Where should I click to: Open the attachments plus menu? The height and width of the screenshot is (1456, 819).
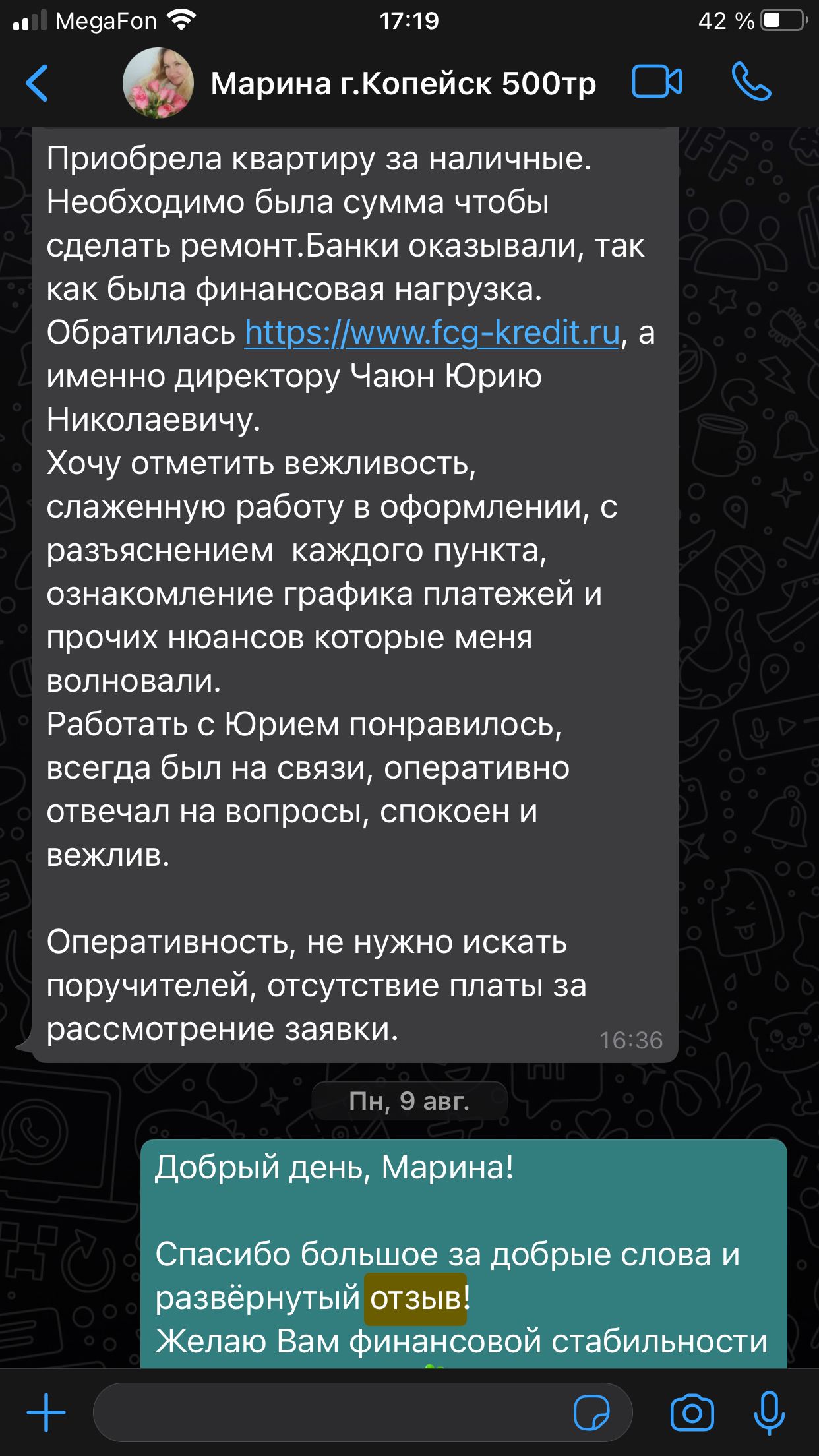point(46,1412)
